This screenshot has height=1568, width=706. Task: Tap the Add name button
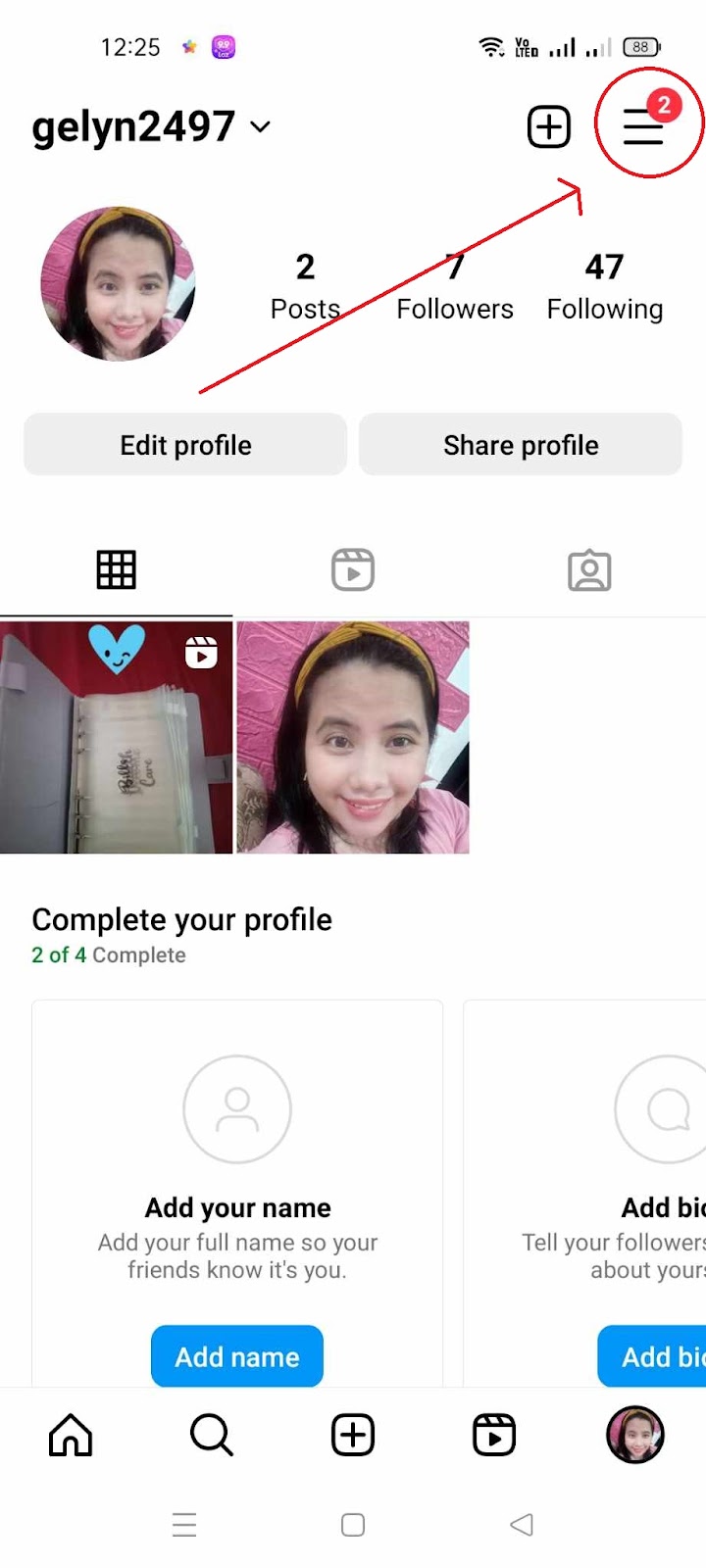click(x=237, y=1356)
